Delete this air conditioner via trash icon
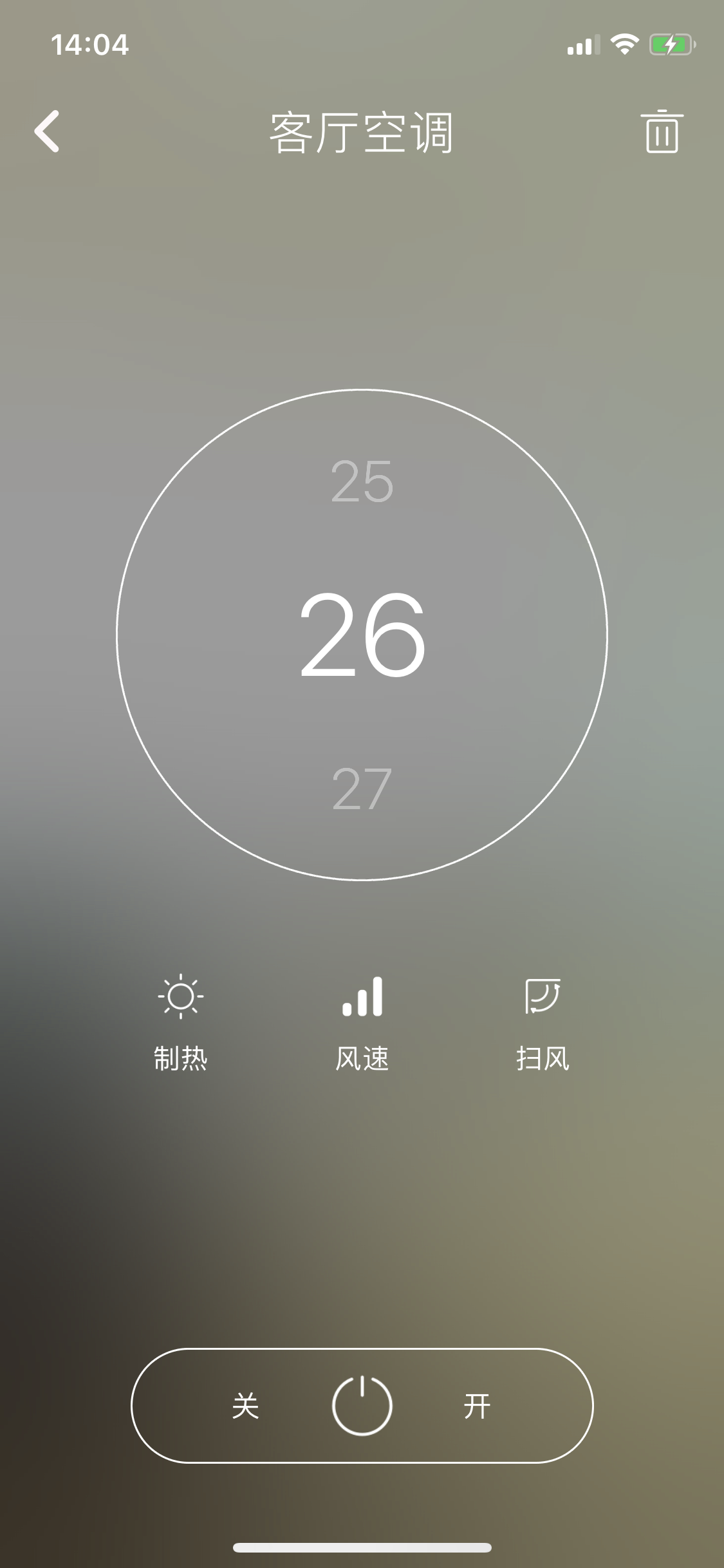Screen dimensions: 724x1568 (662, 132)
